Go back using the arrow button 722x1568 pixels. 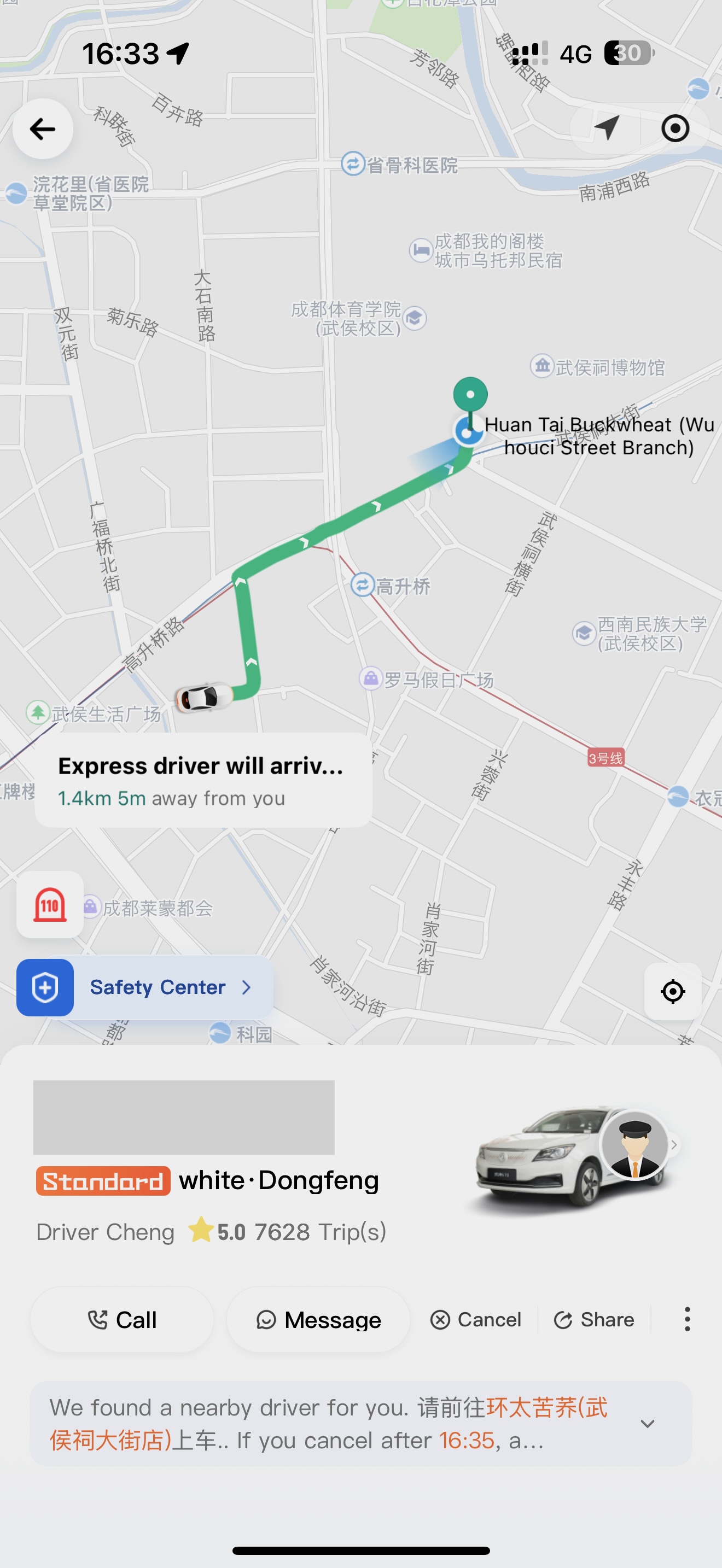click(43, 129)
